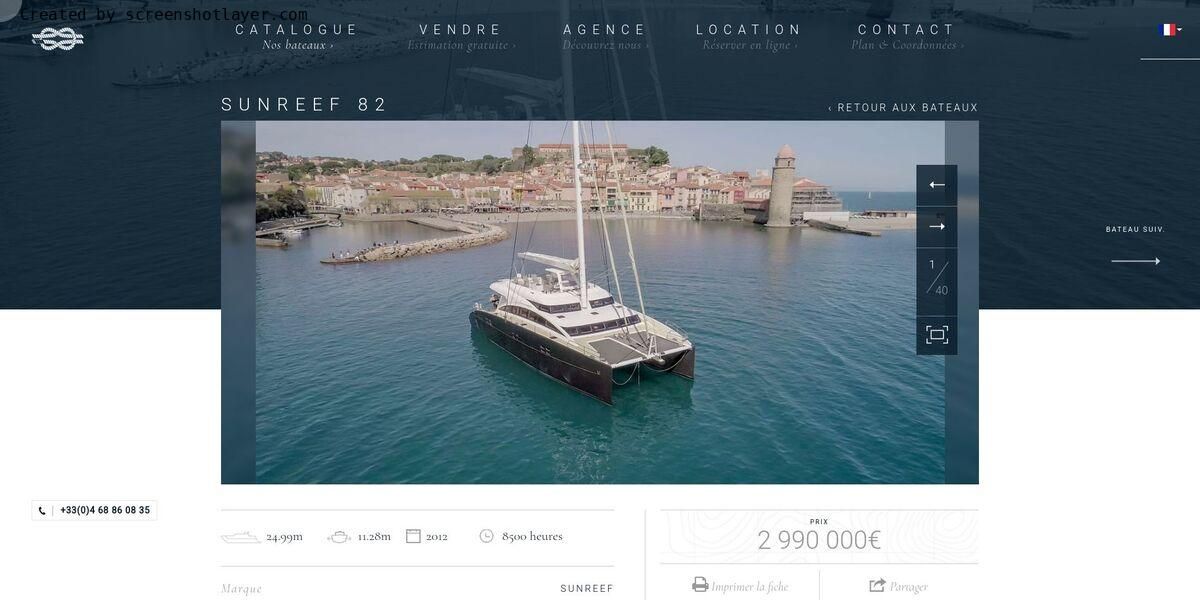1200x600 pixels.
Task: Tap Imprimer la fiche to print
Action: coord(740,586)
